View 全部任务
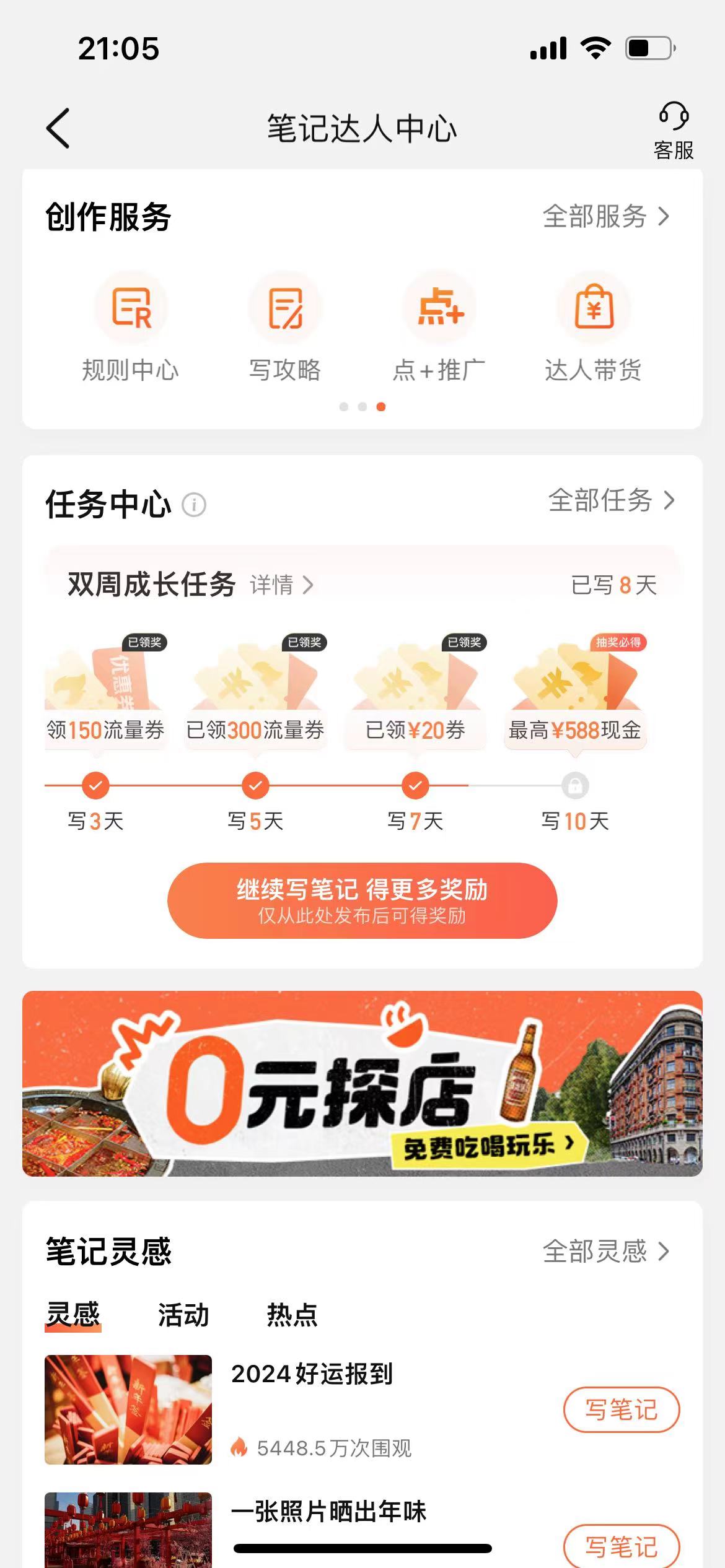Screen dimensions: 725x1568 (610, 500)
